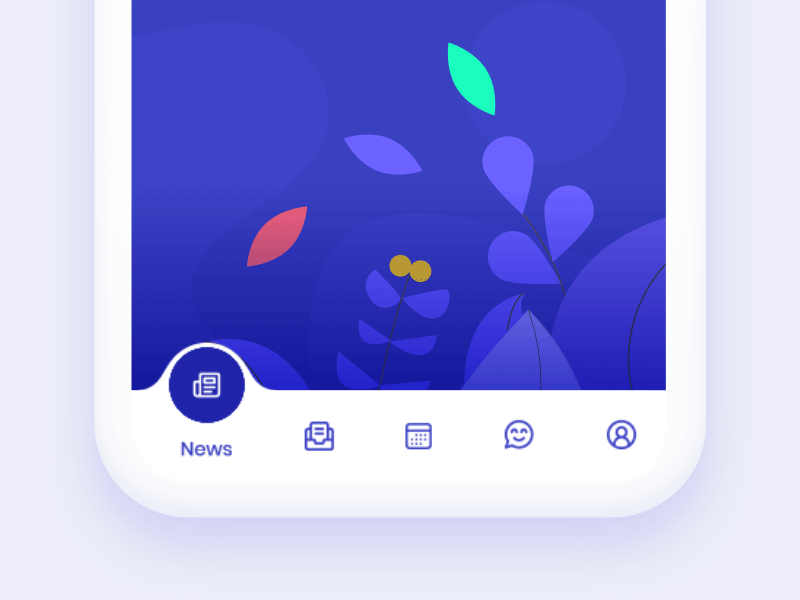Open the profile tab
Image resolution: width=800 pixels, height=600 pixels.
click(x=621, y=435)
